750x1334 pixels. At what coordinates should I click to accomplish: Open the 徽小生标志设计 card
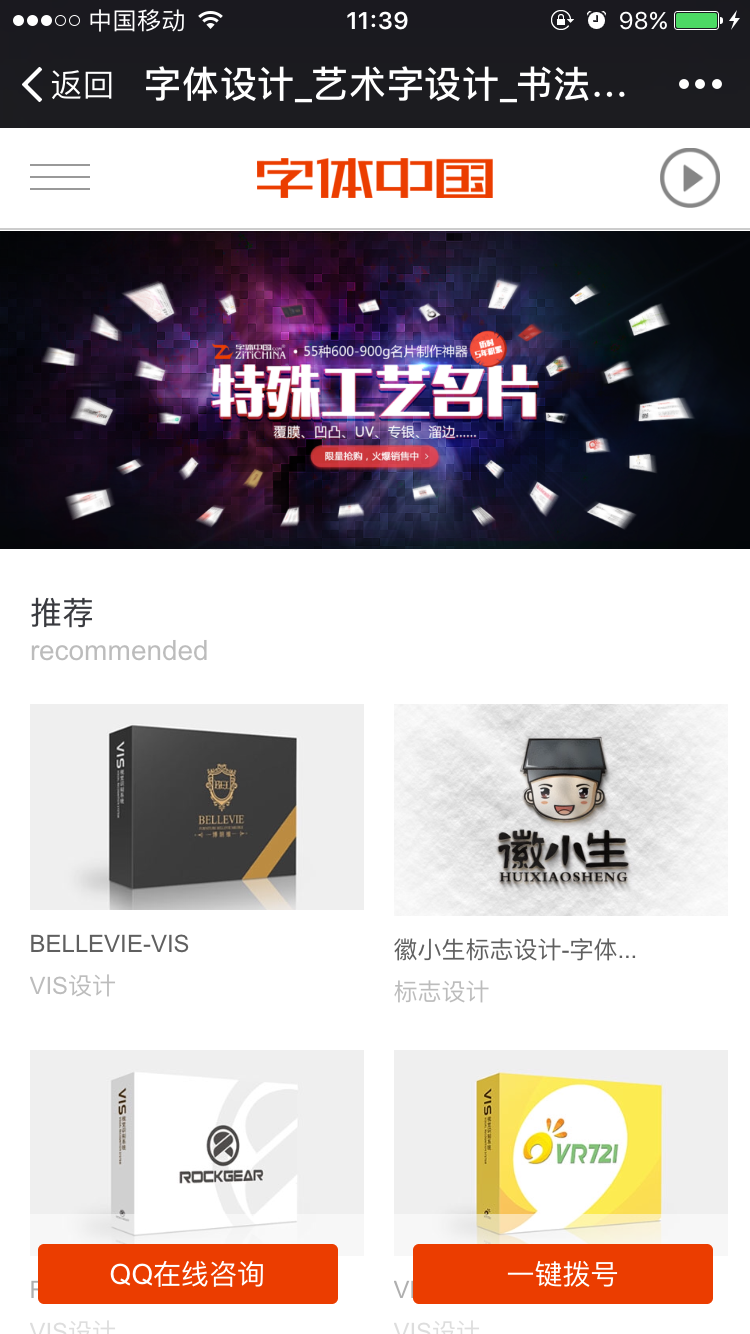pyautogui.click(x=561, y=810)
